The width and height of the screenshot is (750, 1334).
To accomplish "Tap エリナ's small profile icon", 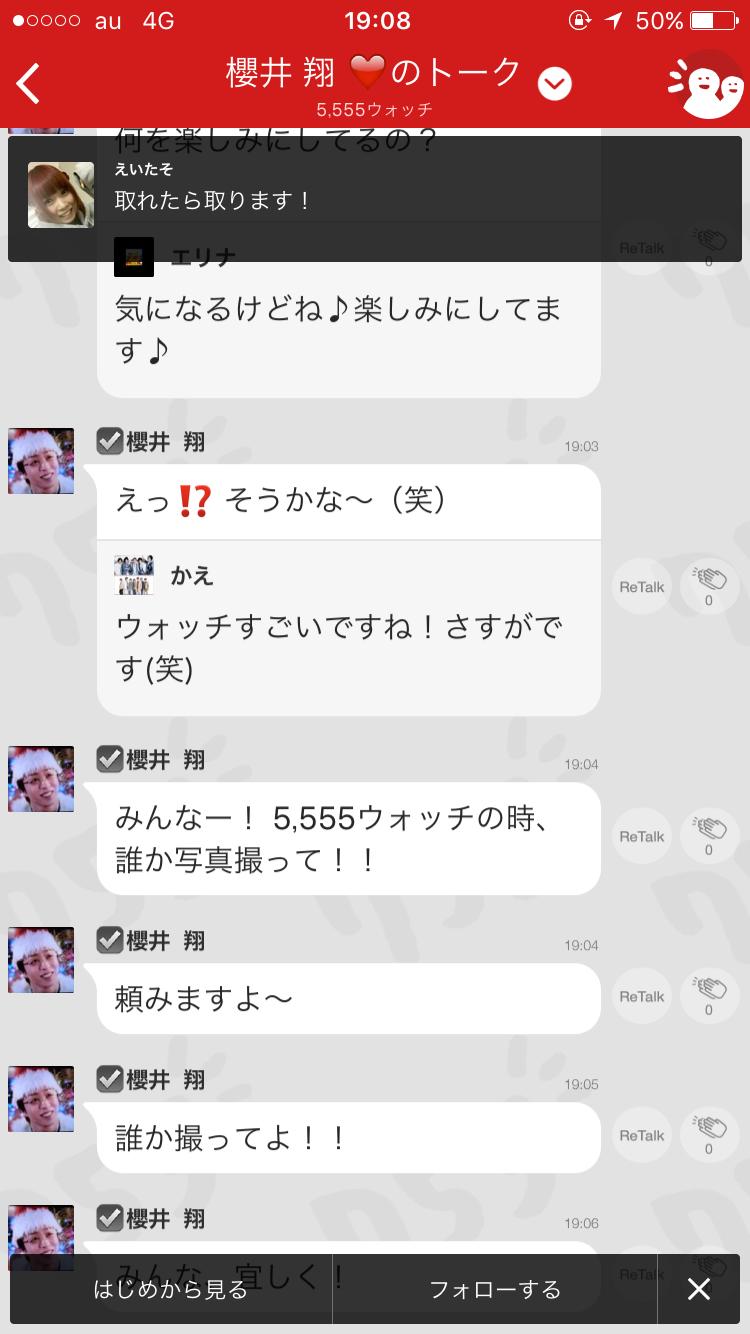I will coord(135,256).
